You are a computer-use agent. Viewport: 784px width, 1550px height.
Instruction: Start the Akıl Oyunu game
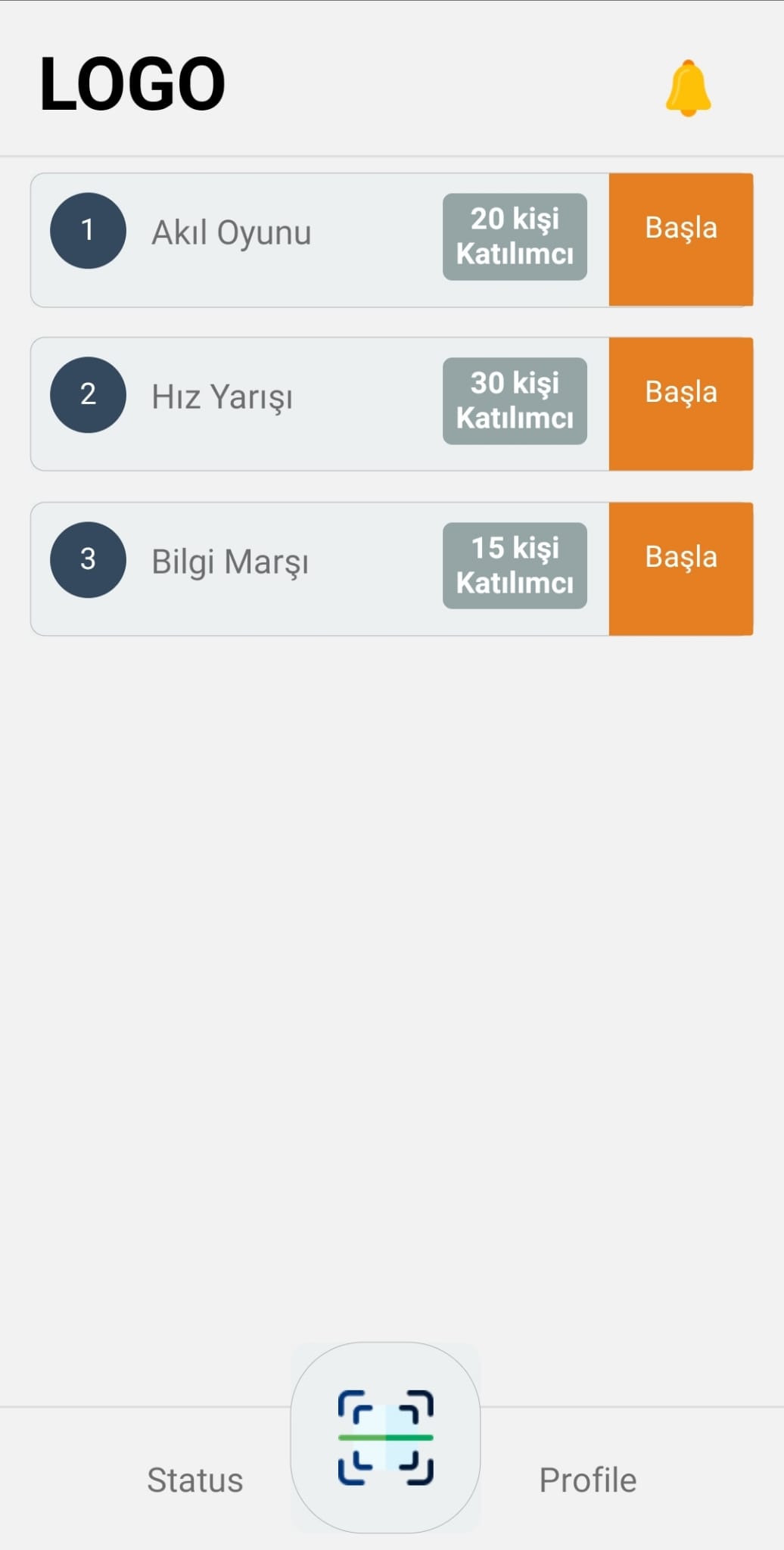pos(680,240)
